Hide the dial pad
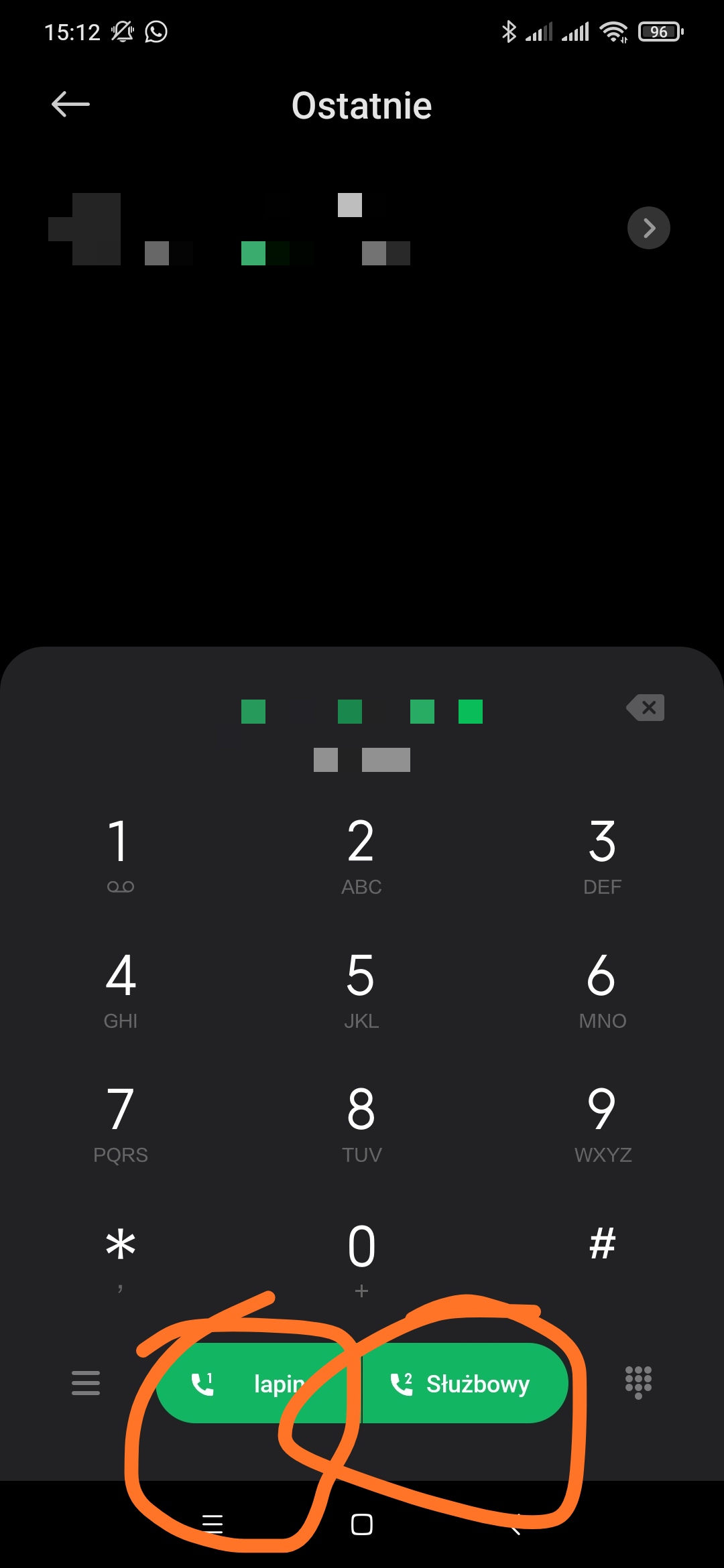724x1568 pixels. point(638,1382)
